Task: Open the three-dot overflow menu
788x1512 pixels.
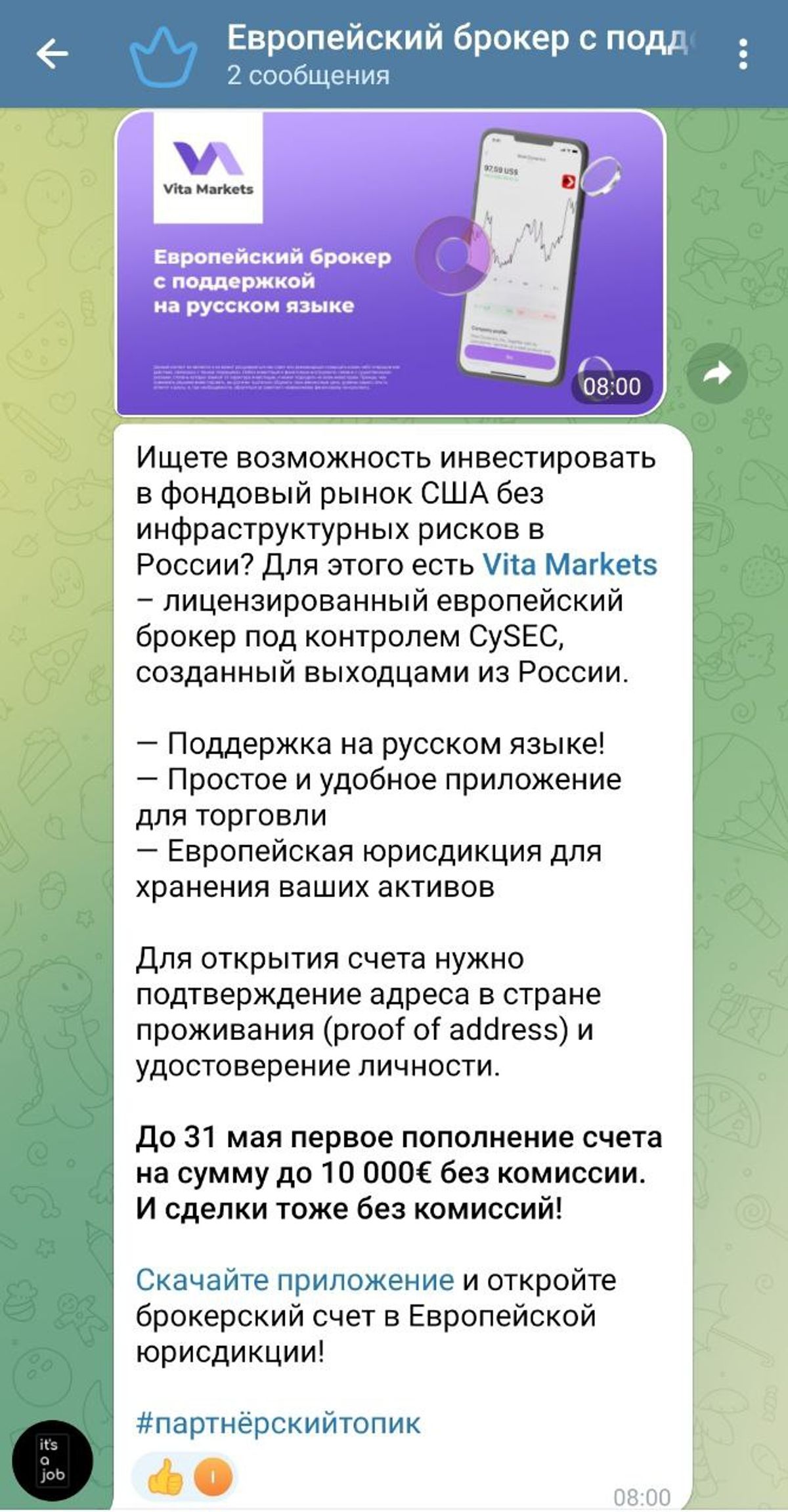Action: 743,54
